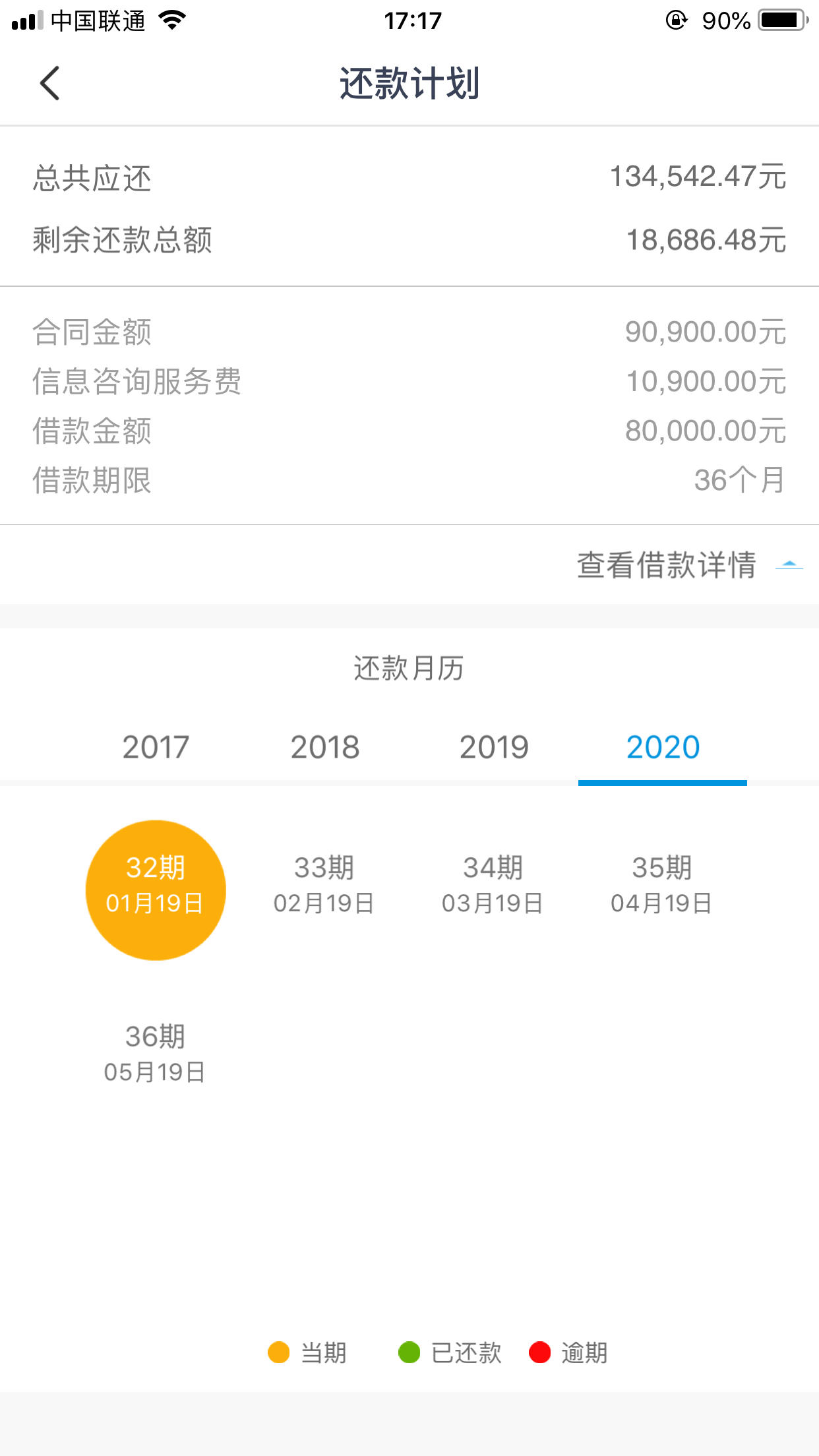Select the 2020 year tab

tap(663, 748)
